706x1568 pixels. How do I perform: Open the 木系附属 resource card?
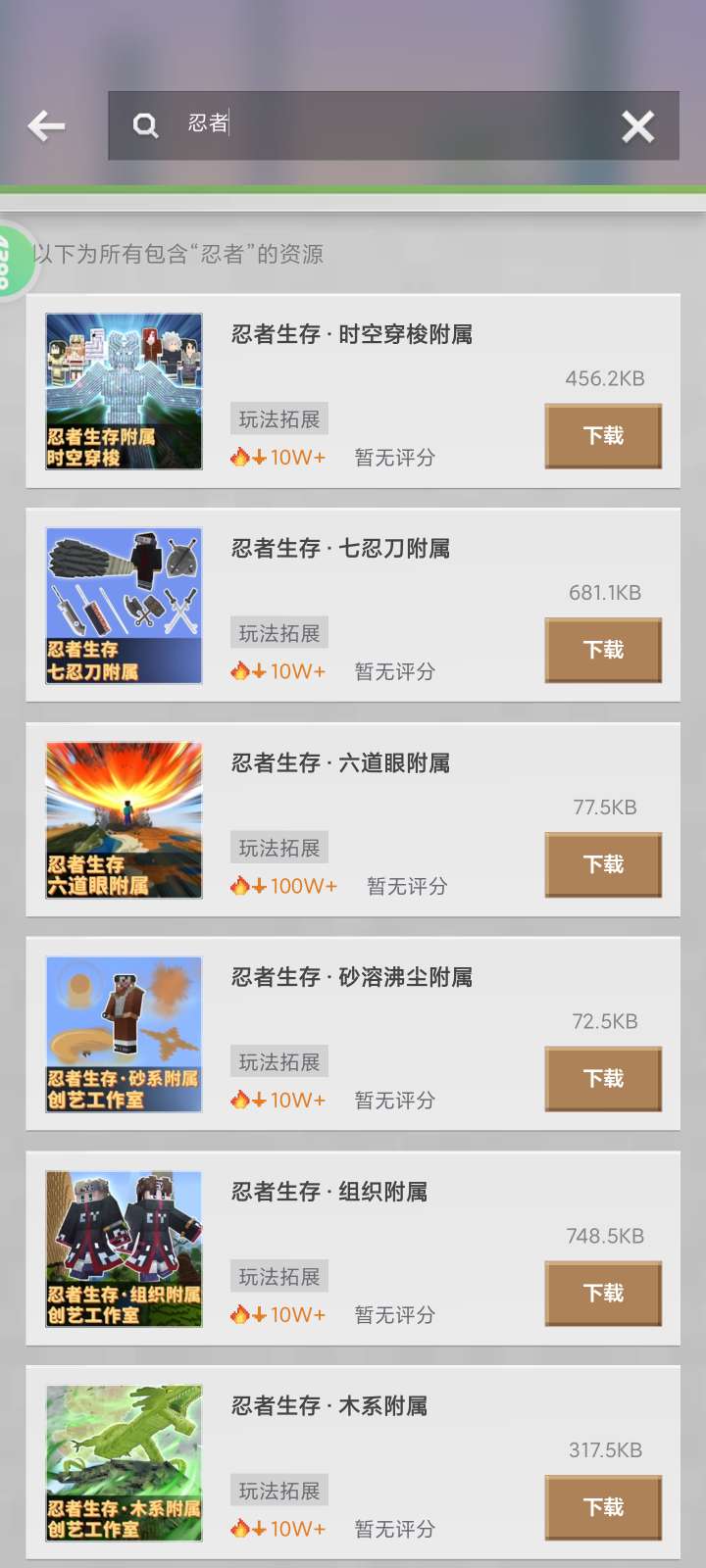point(353,1463)
